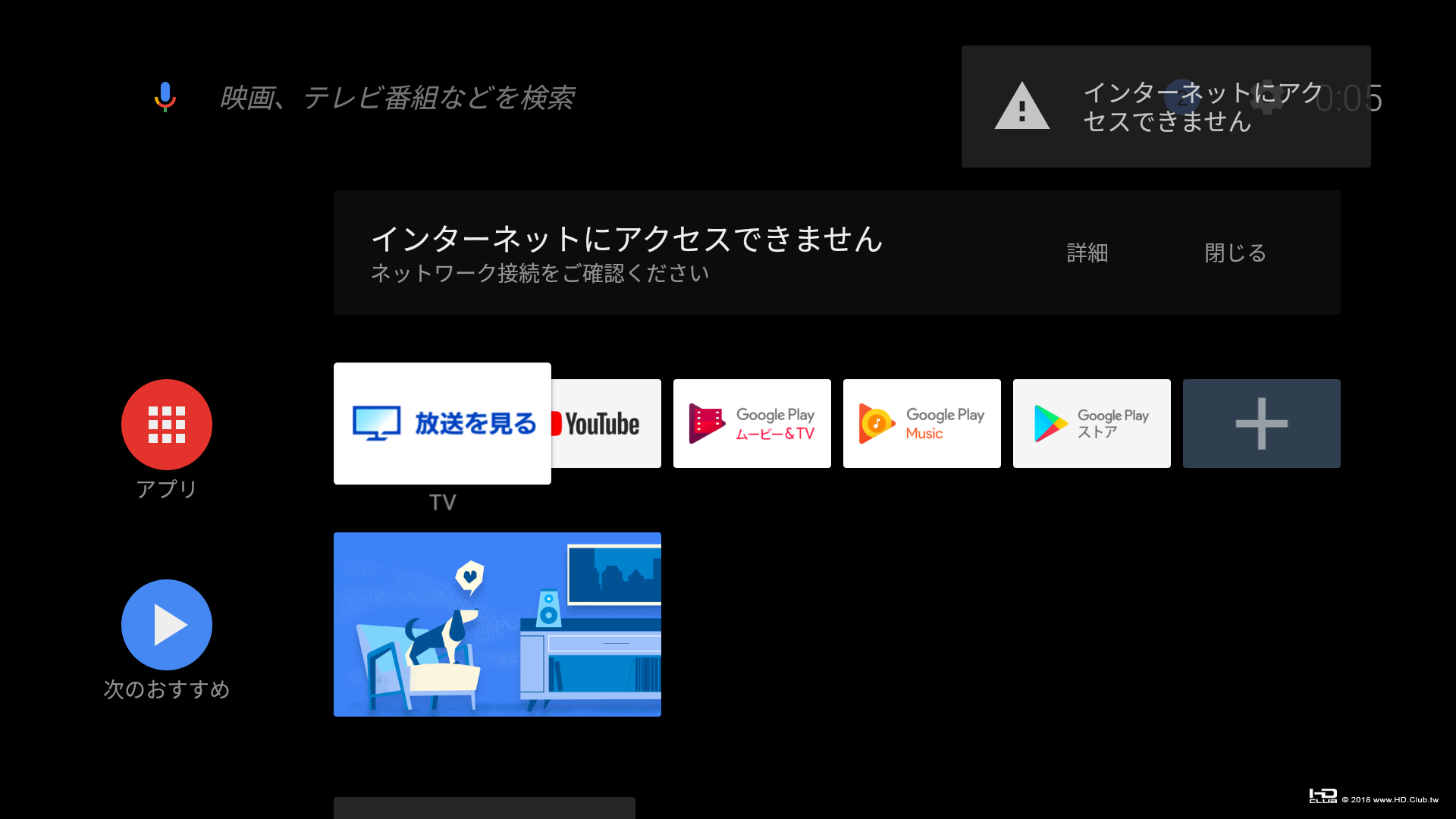1456x819 pixels.
Task: Launch Google Play Music
Action: coord(921,423)
